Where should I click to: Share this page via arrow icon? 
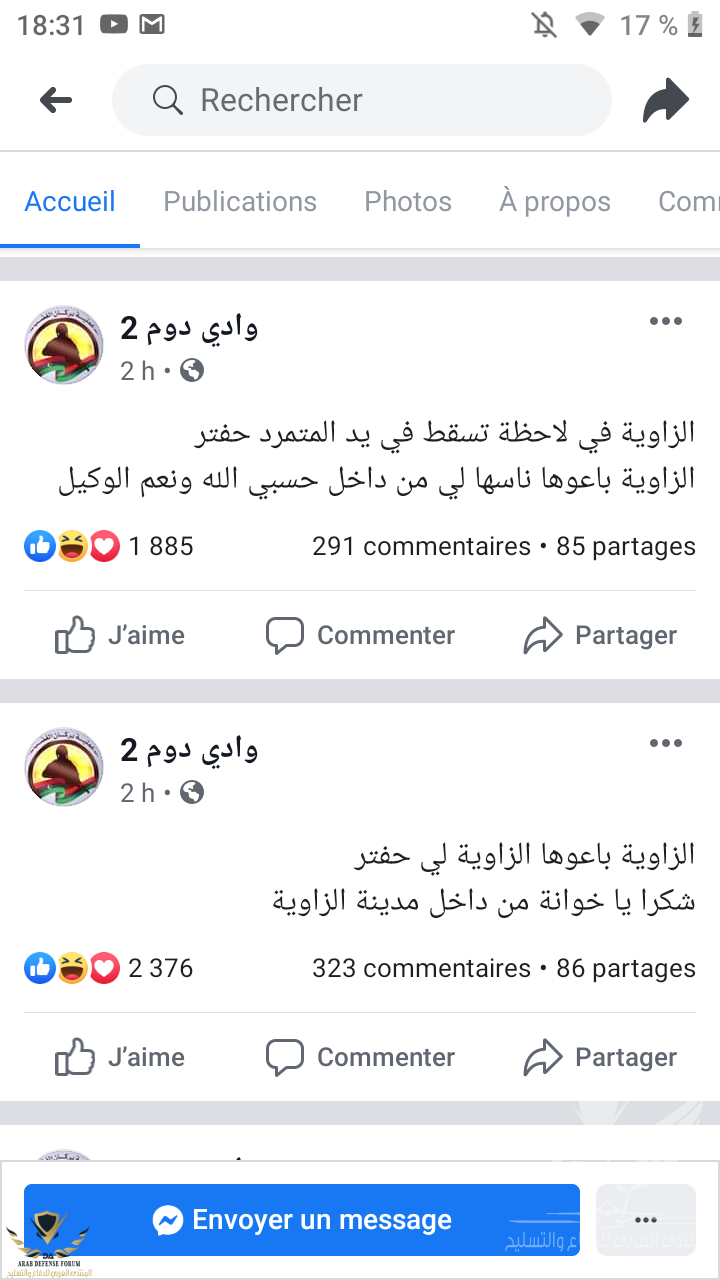[665, 100]
